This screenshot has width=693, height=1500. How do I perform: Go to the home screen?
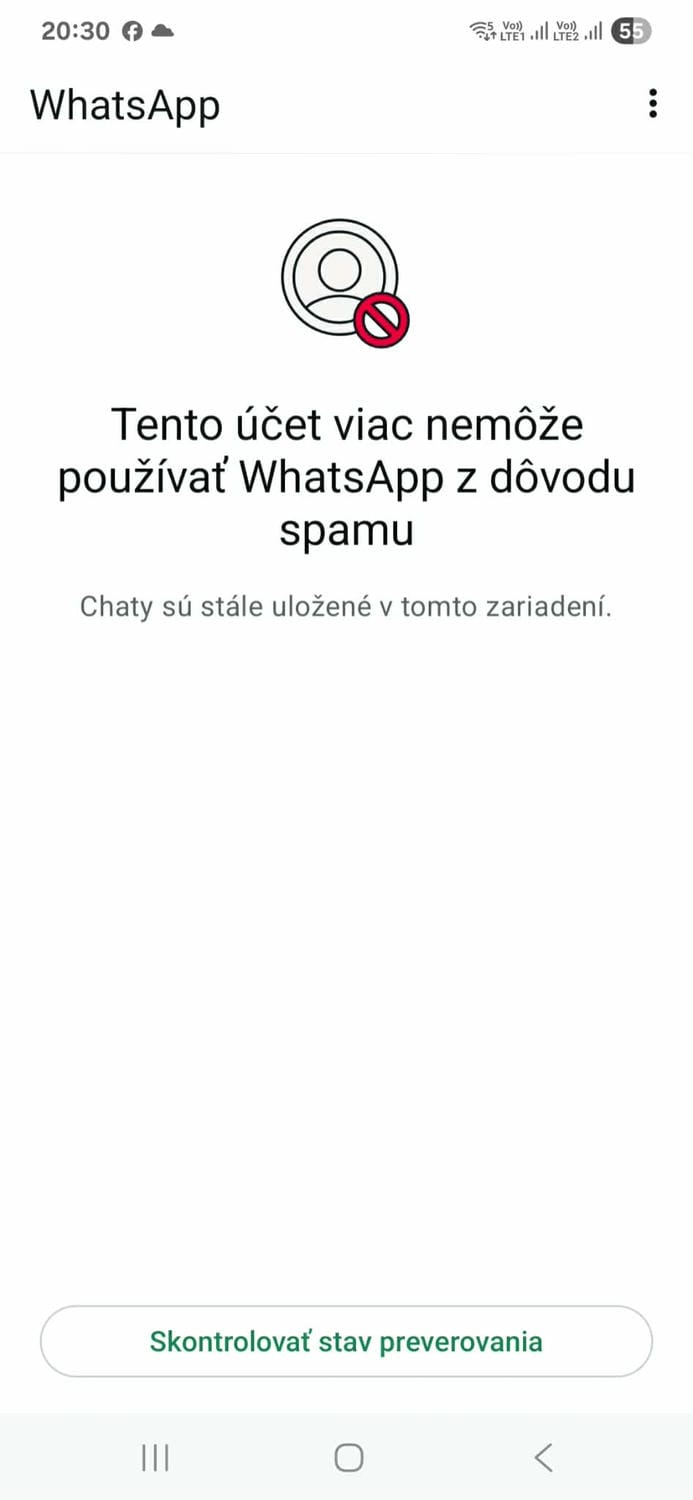[x=348, y=1457]
